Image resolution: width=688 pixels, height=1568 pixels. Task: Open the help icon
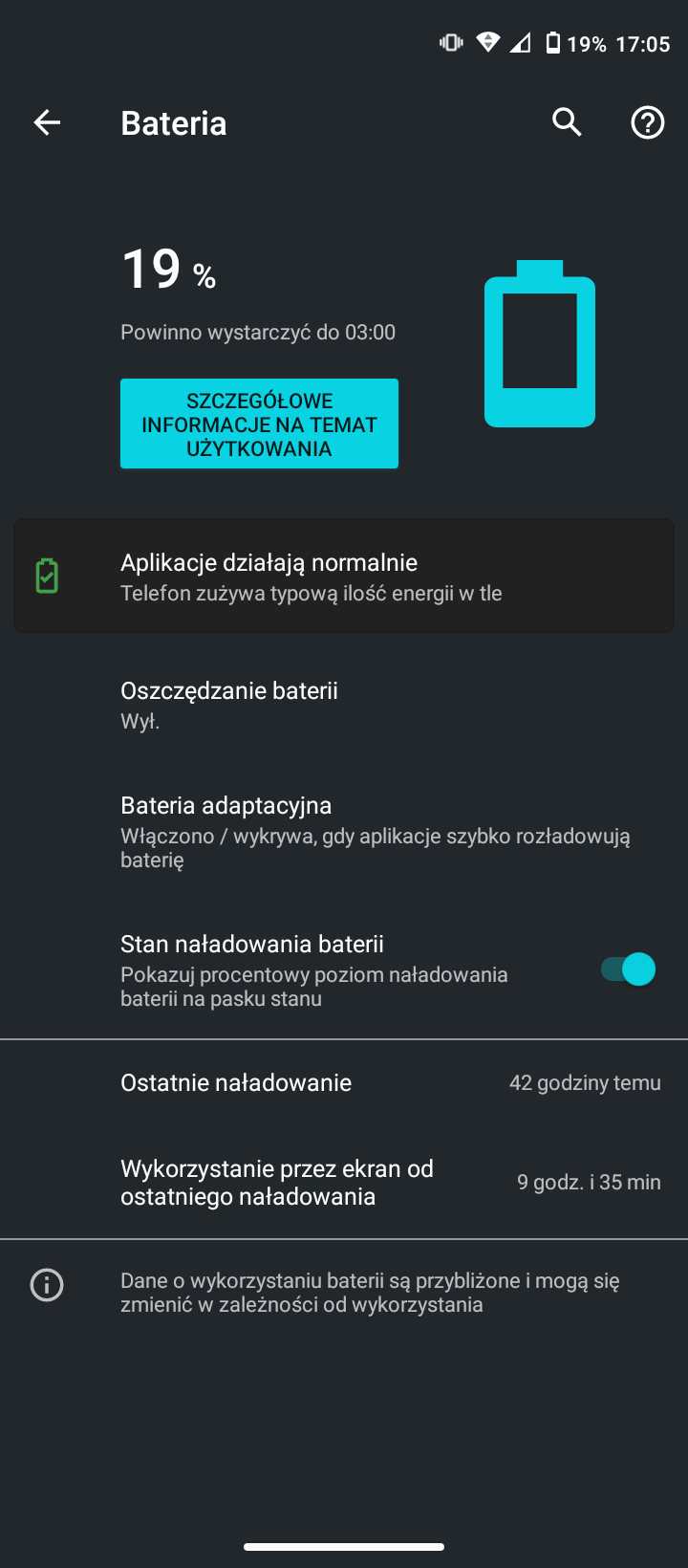click(x=647, y=122)
